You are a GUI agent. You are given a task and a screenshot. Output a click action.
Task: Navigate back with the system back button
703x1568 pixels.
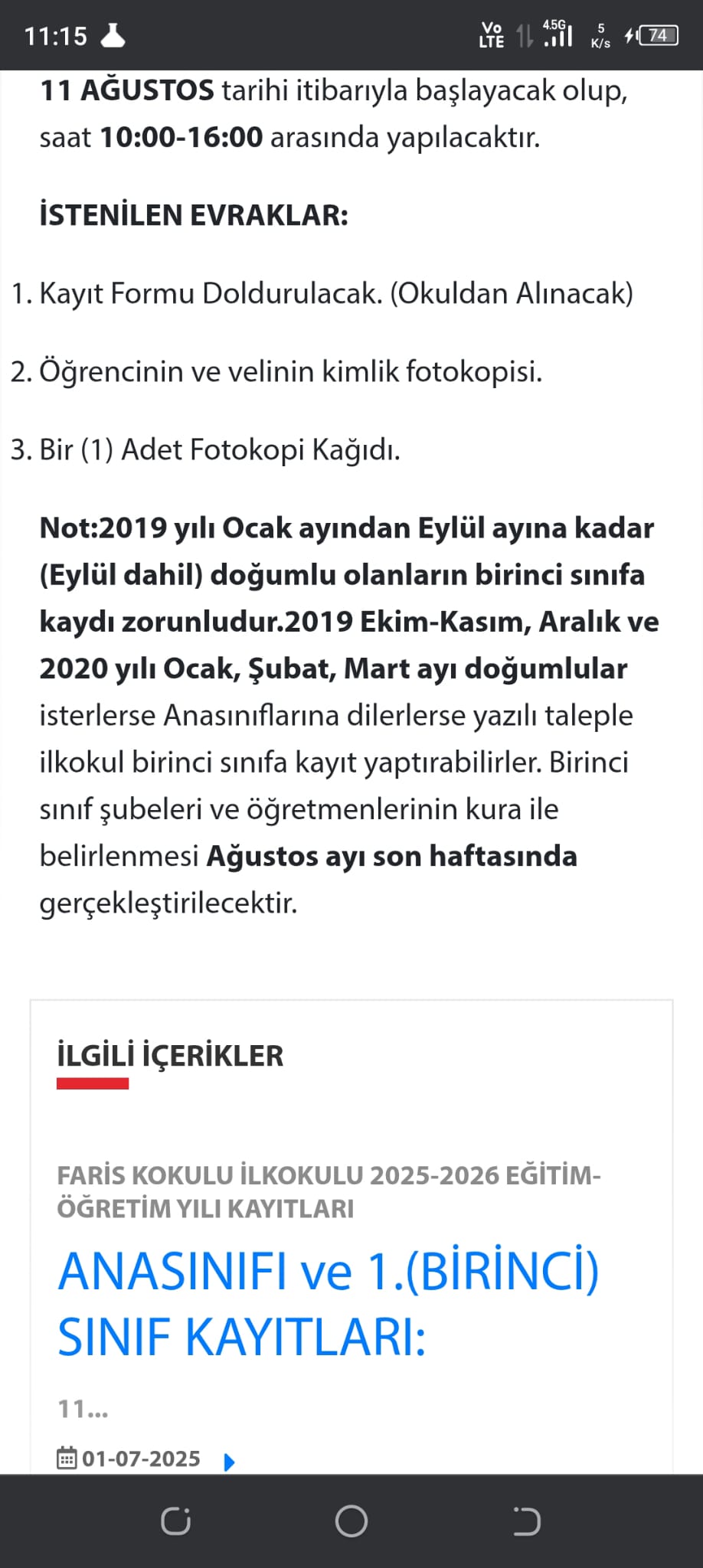point(526,1521)
